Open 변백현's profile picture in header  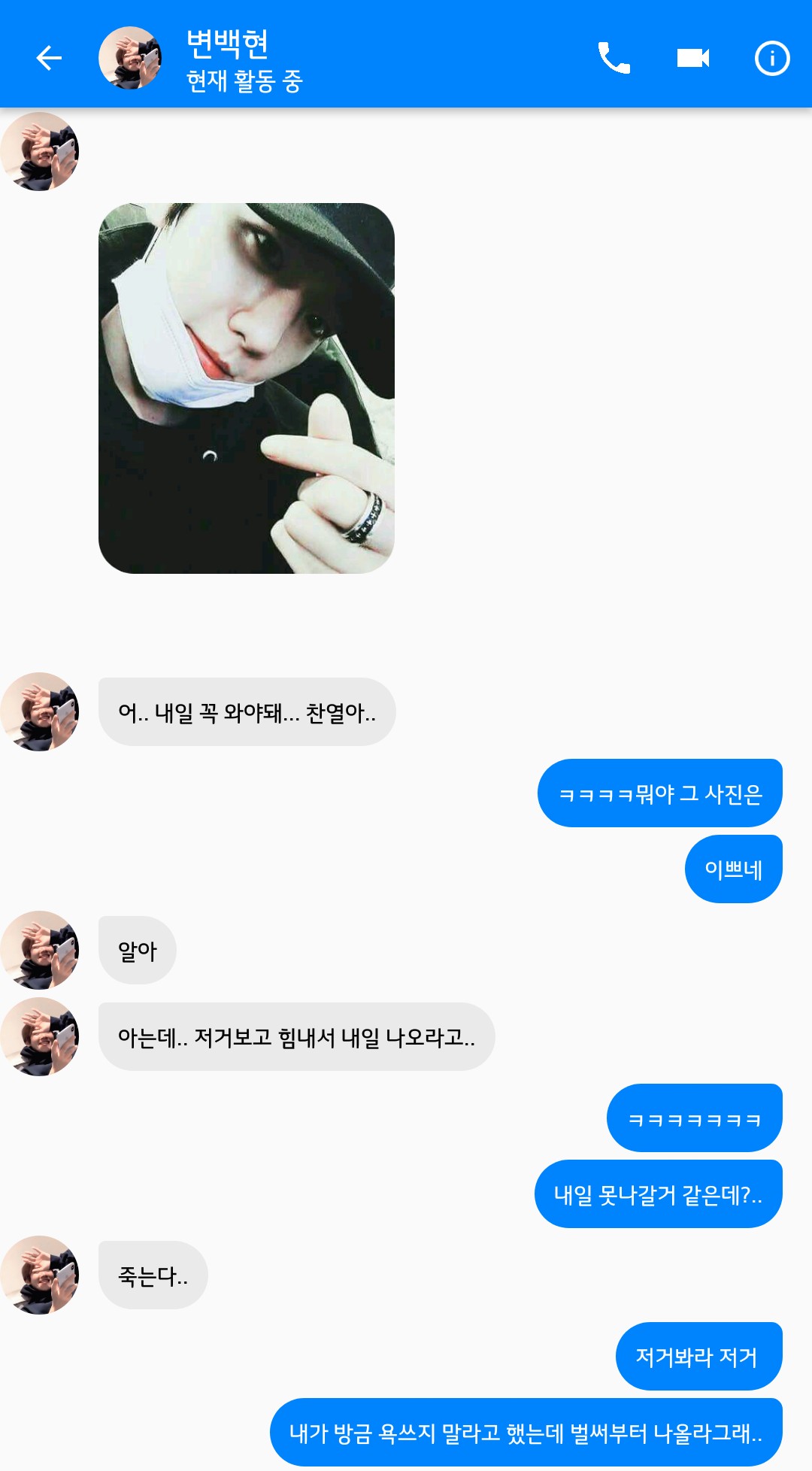coord(130,58)
